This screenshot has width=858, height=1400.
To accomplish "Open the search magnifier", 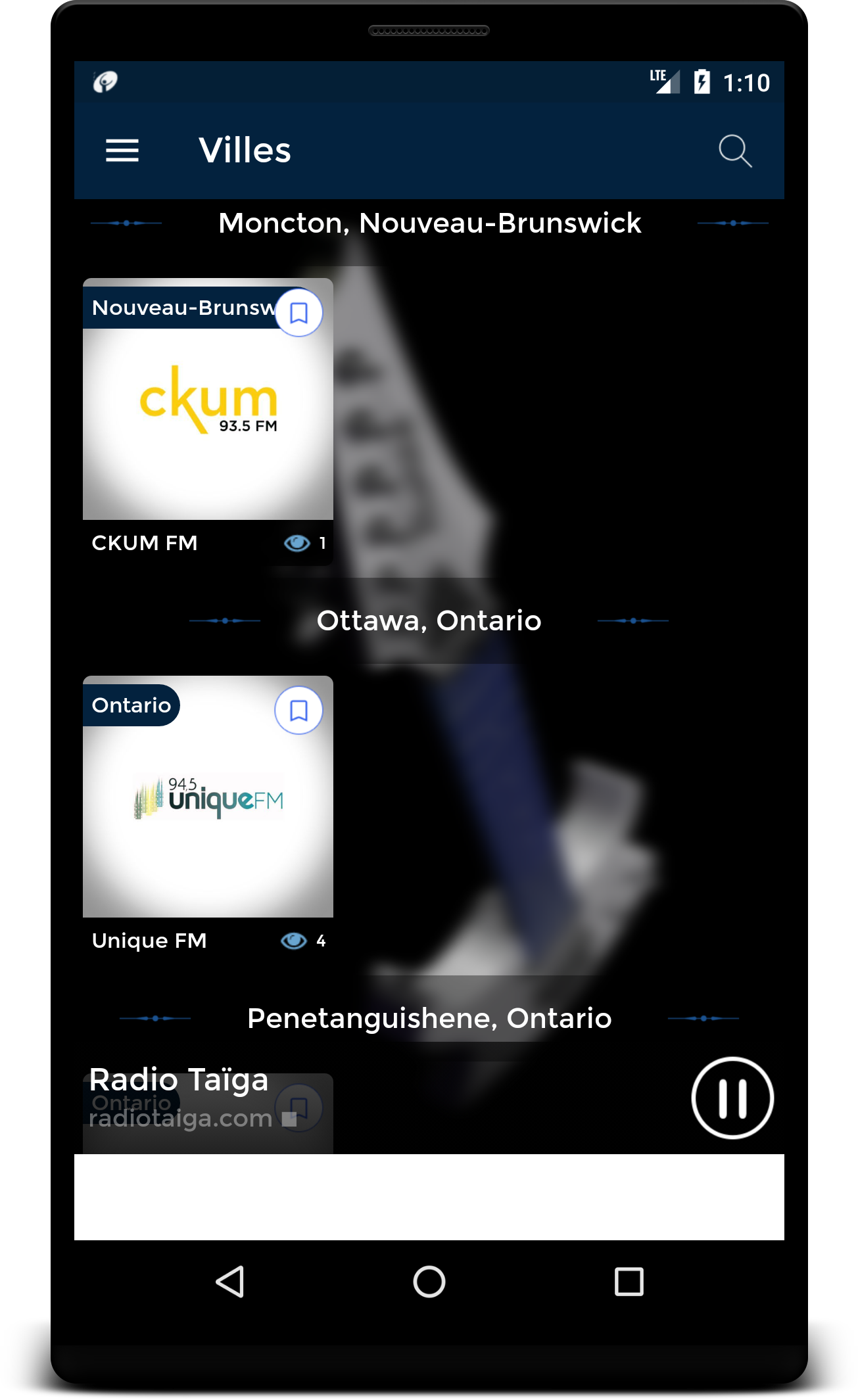I will click(x=735, y=151).
